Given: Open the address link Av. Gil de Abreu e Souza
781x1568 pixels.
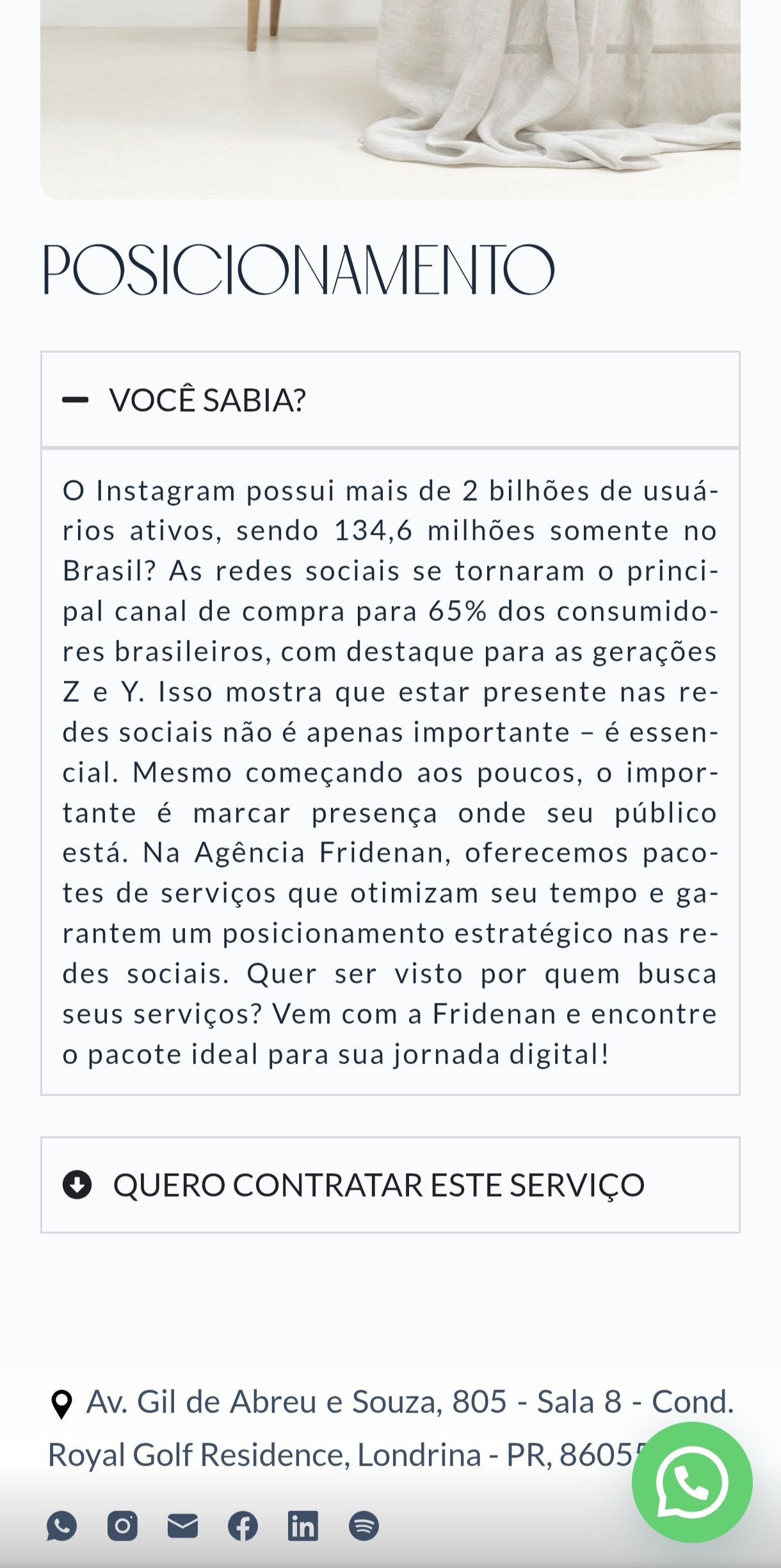Looking at the screenshot, I should [390, 1428].
